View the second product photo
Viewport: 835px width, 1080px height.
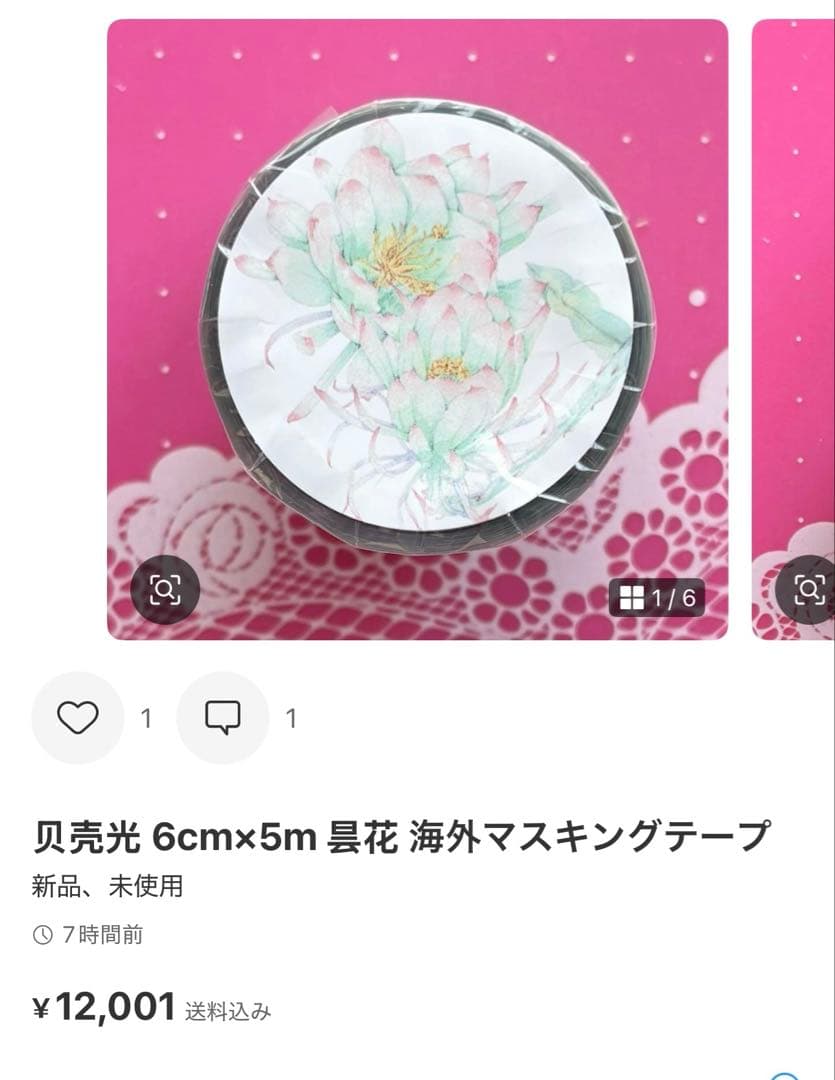pyautogui.click(x=795, y=300)
